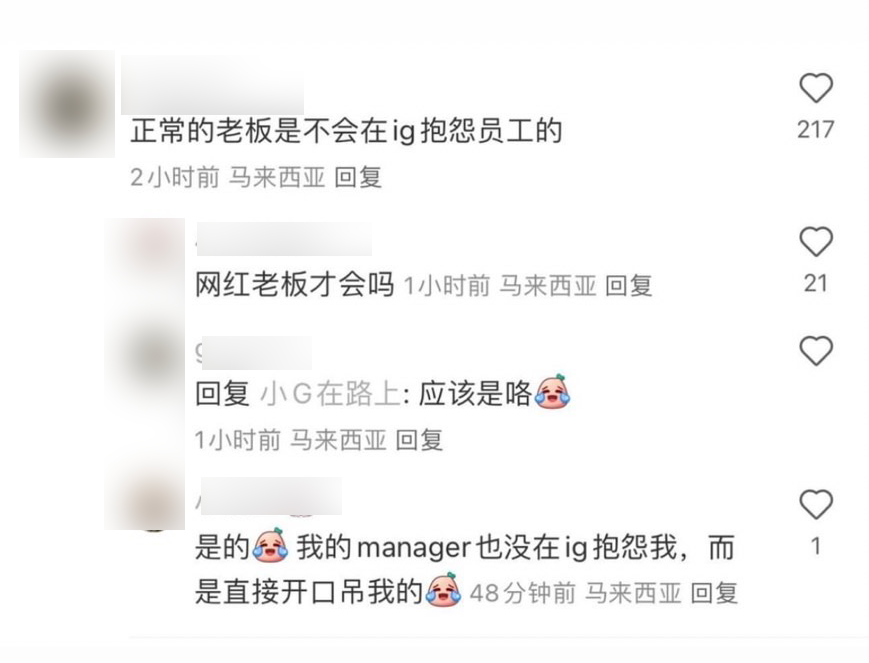Like the comment about 我的manager
The height and width of the screenshot is (663, 869).
coord(816,505)
